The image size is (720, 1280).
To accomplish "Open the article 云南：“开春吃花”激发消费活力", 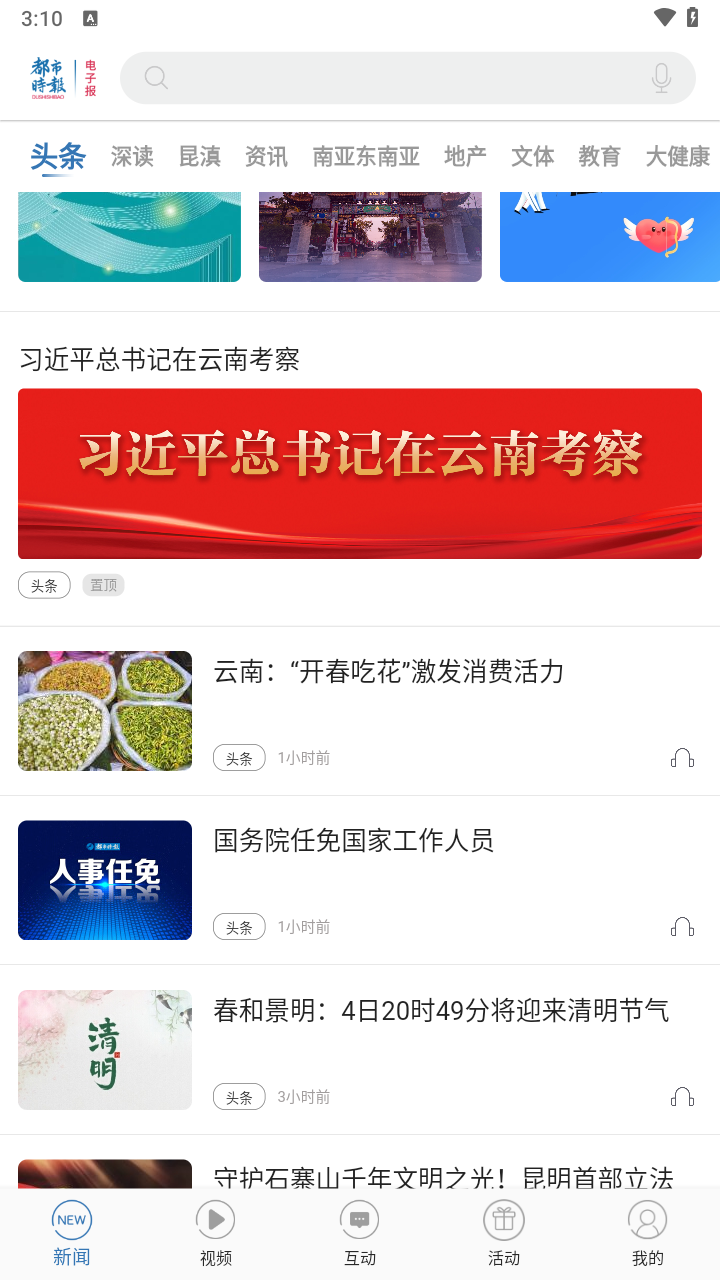I will point(388,672).
